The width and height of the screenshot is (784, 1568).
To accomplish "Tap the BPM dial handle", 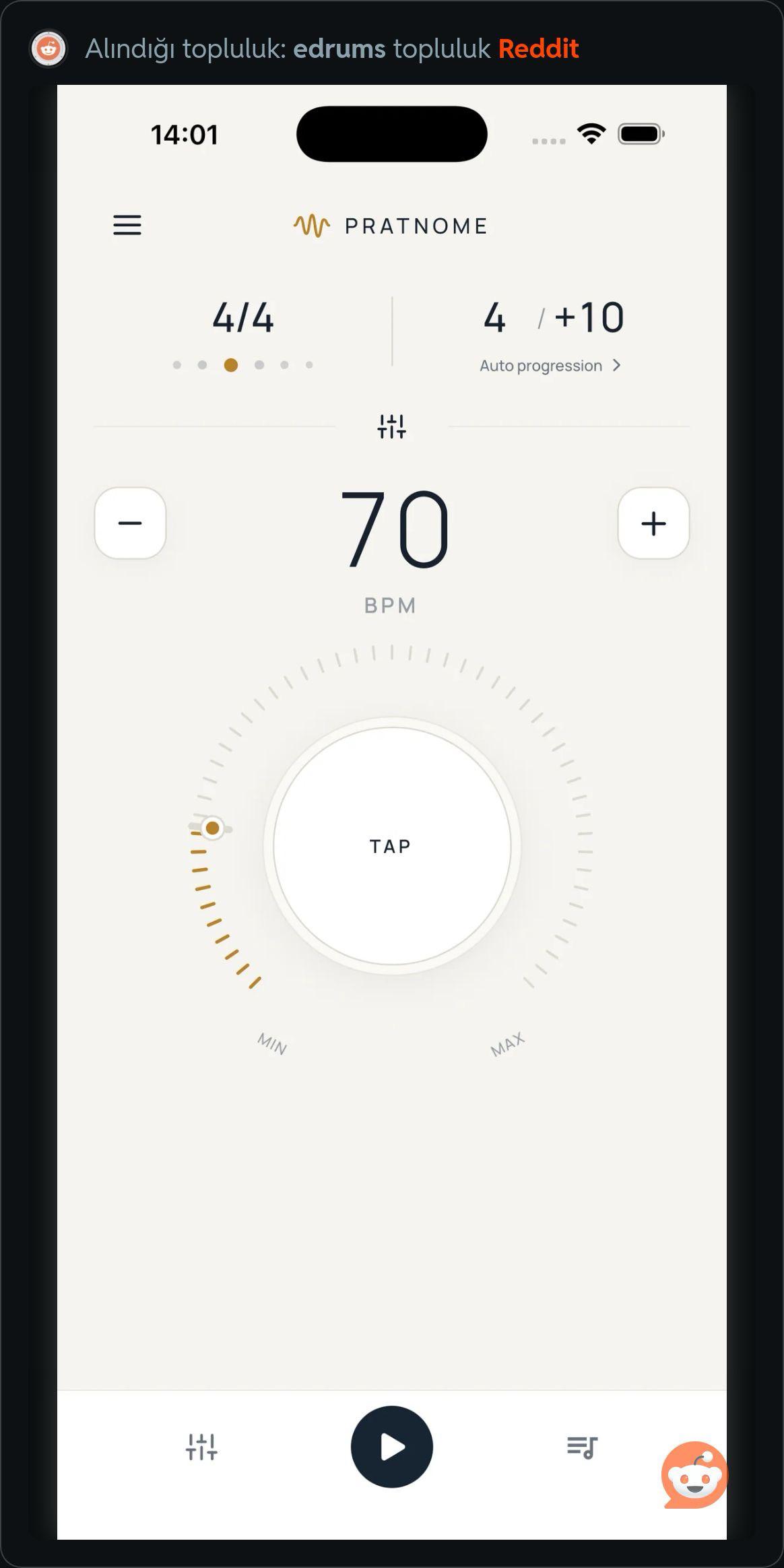I will coord(213,828).
